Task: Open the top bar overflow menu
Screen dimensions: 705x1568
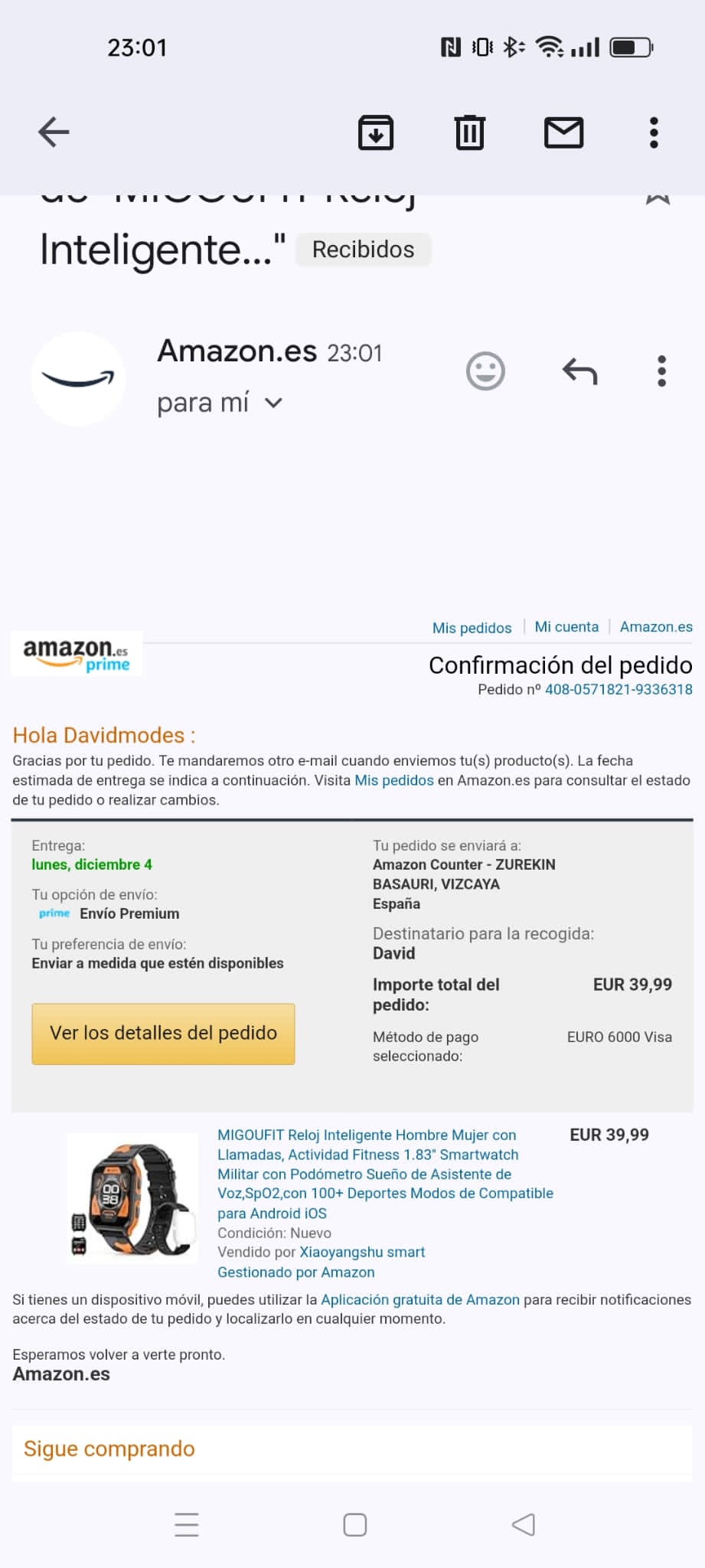Action: 653,132
